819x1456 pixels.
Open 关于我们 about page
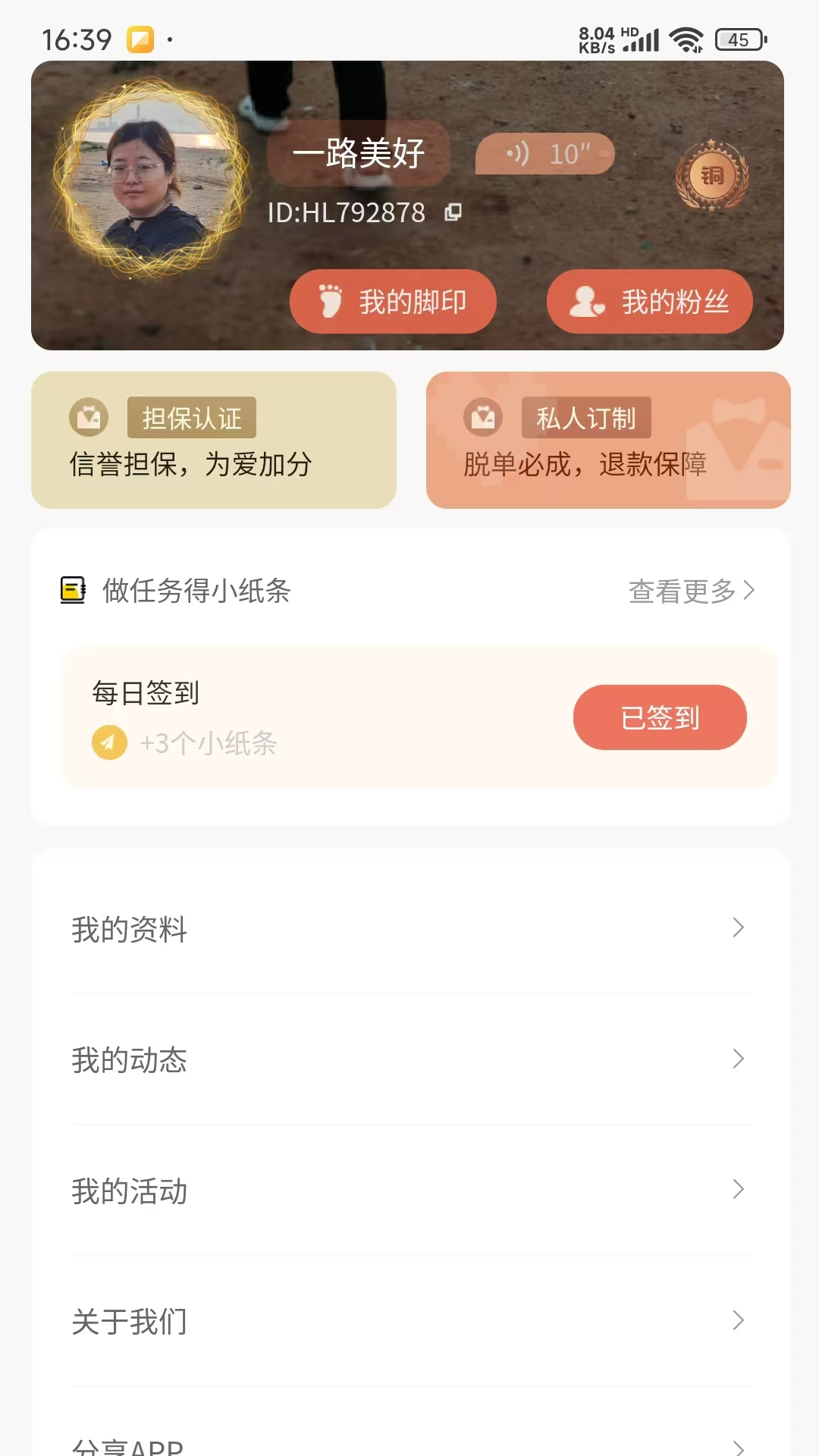409,1321
